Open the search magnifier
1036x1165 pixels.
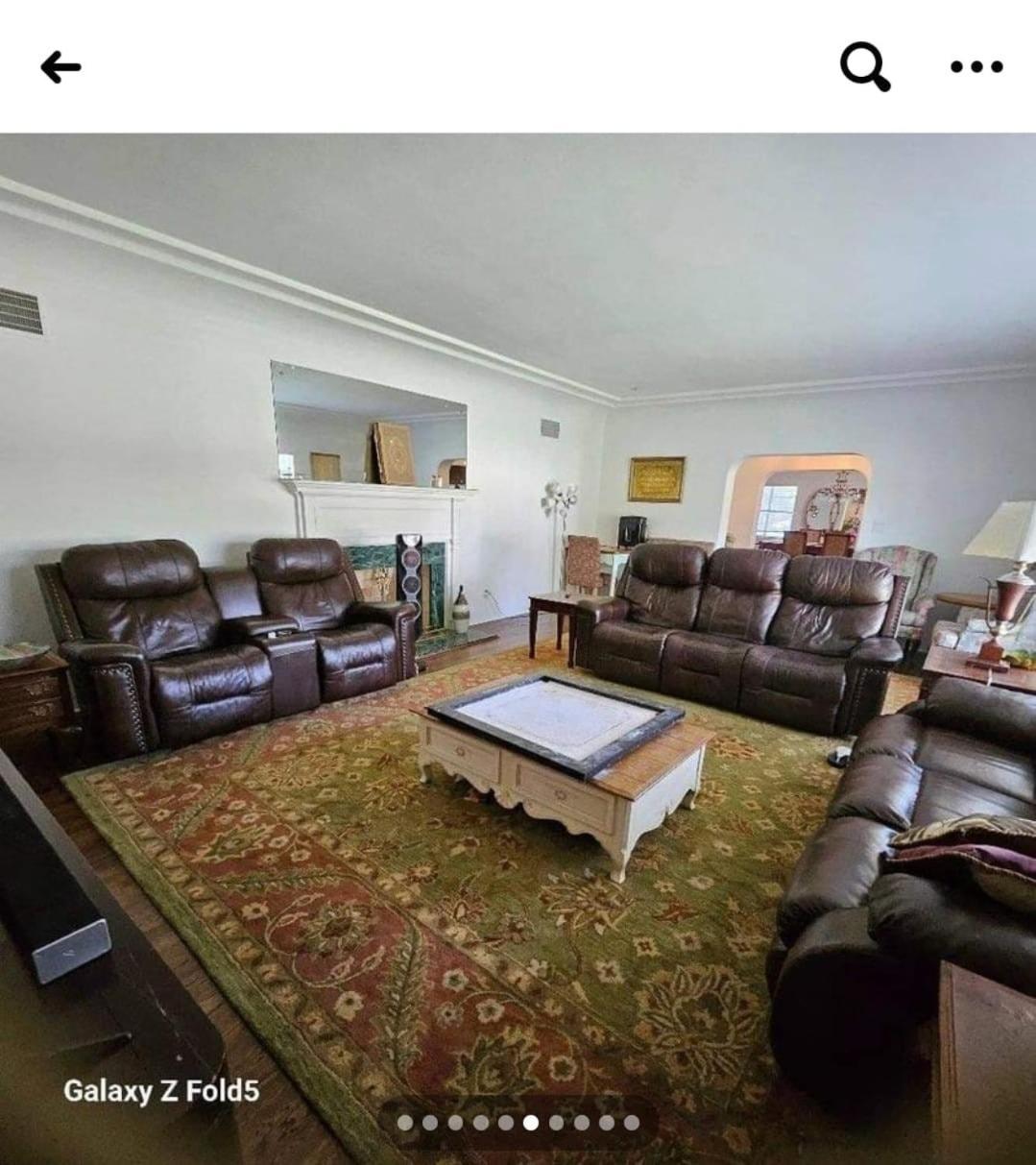[x=864, y=66]
